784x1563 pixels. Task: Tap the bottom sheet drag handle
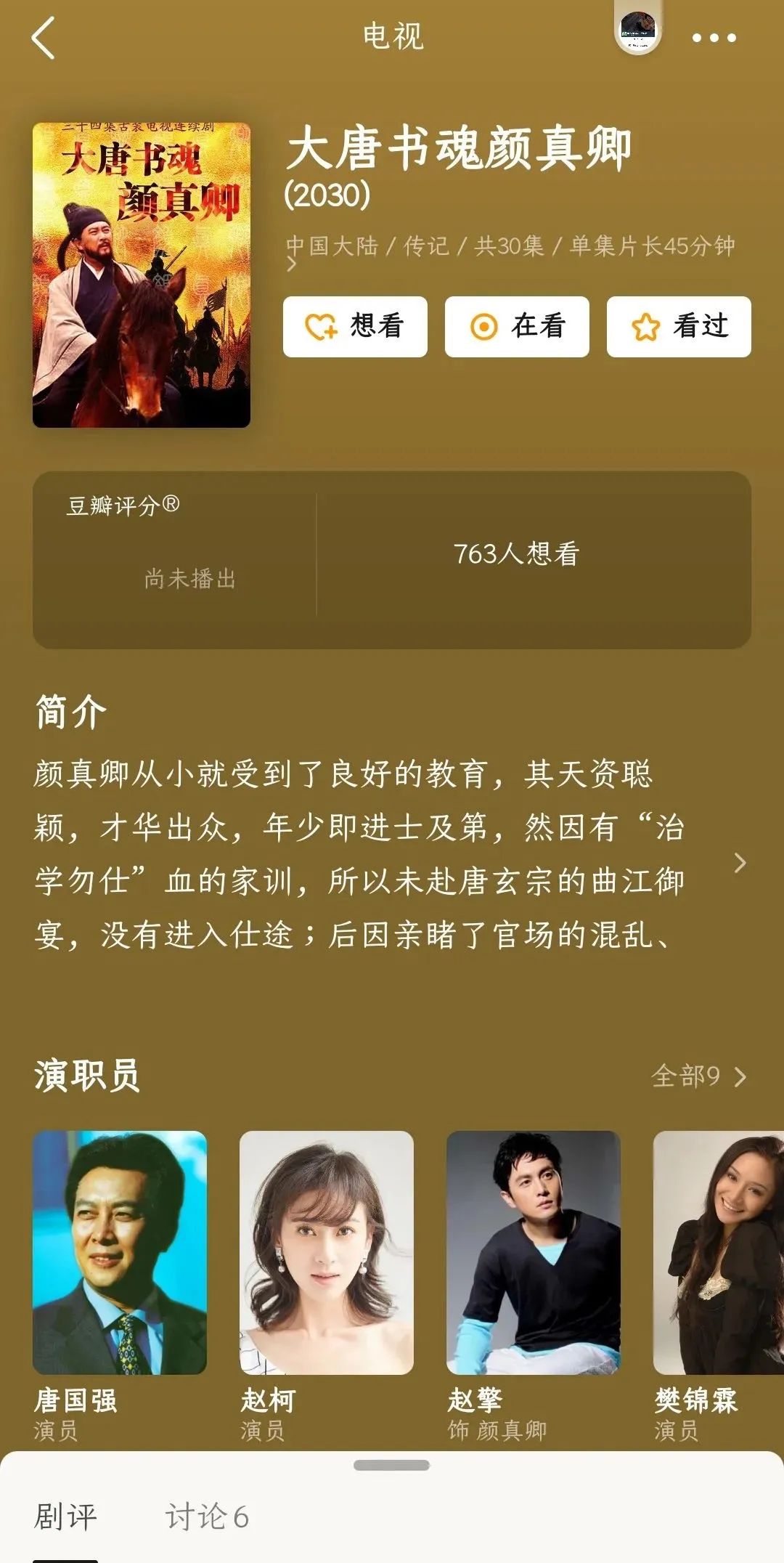pyautogui.click(x=392, y=1466)
